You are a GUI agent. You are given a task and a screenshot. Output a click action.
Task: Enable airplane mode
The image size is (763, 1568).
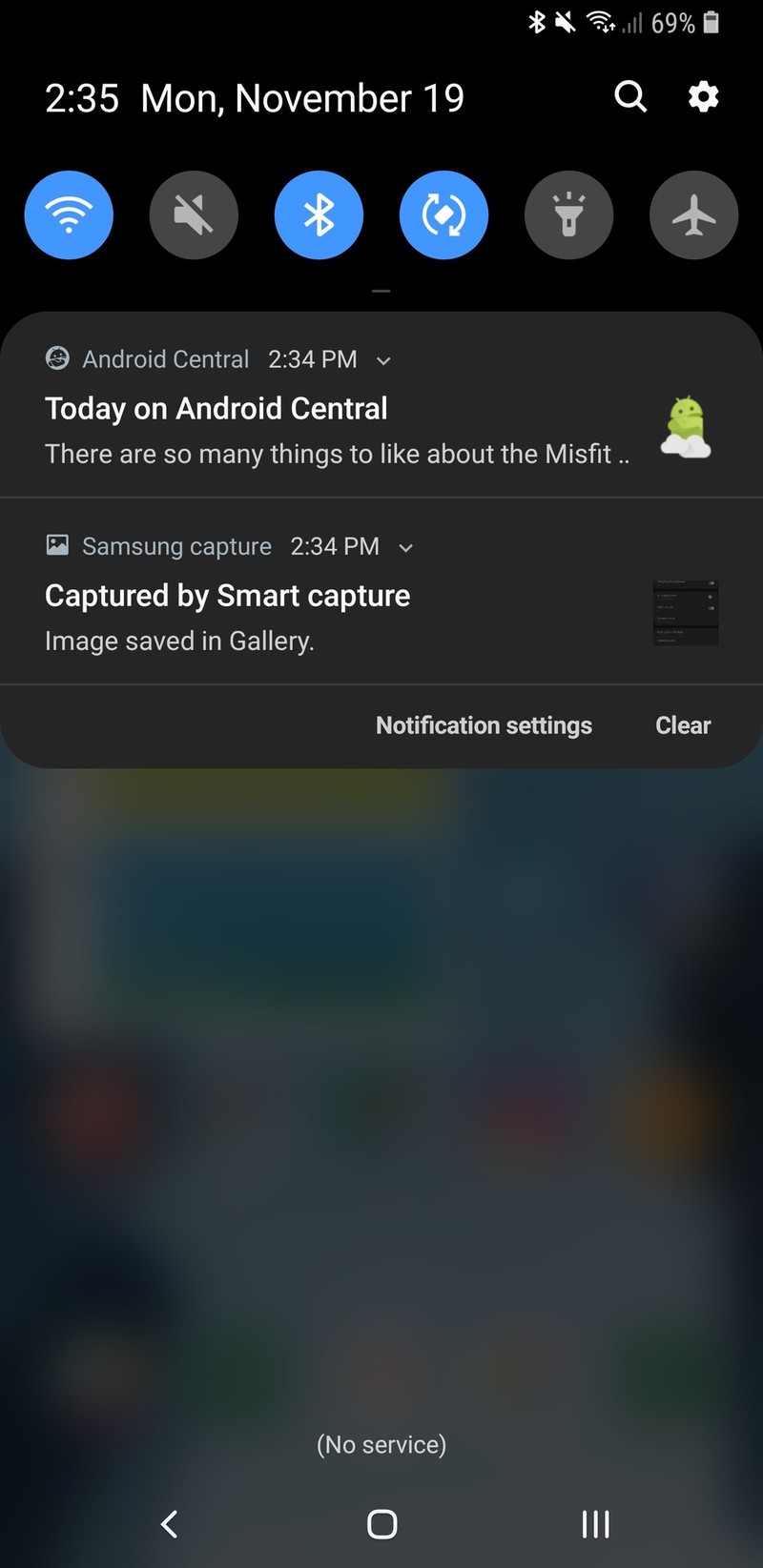[x=693, y=215]
